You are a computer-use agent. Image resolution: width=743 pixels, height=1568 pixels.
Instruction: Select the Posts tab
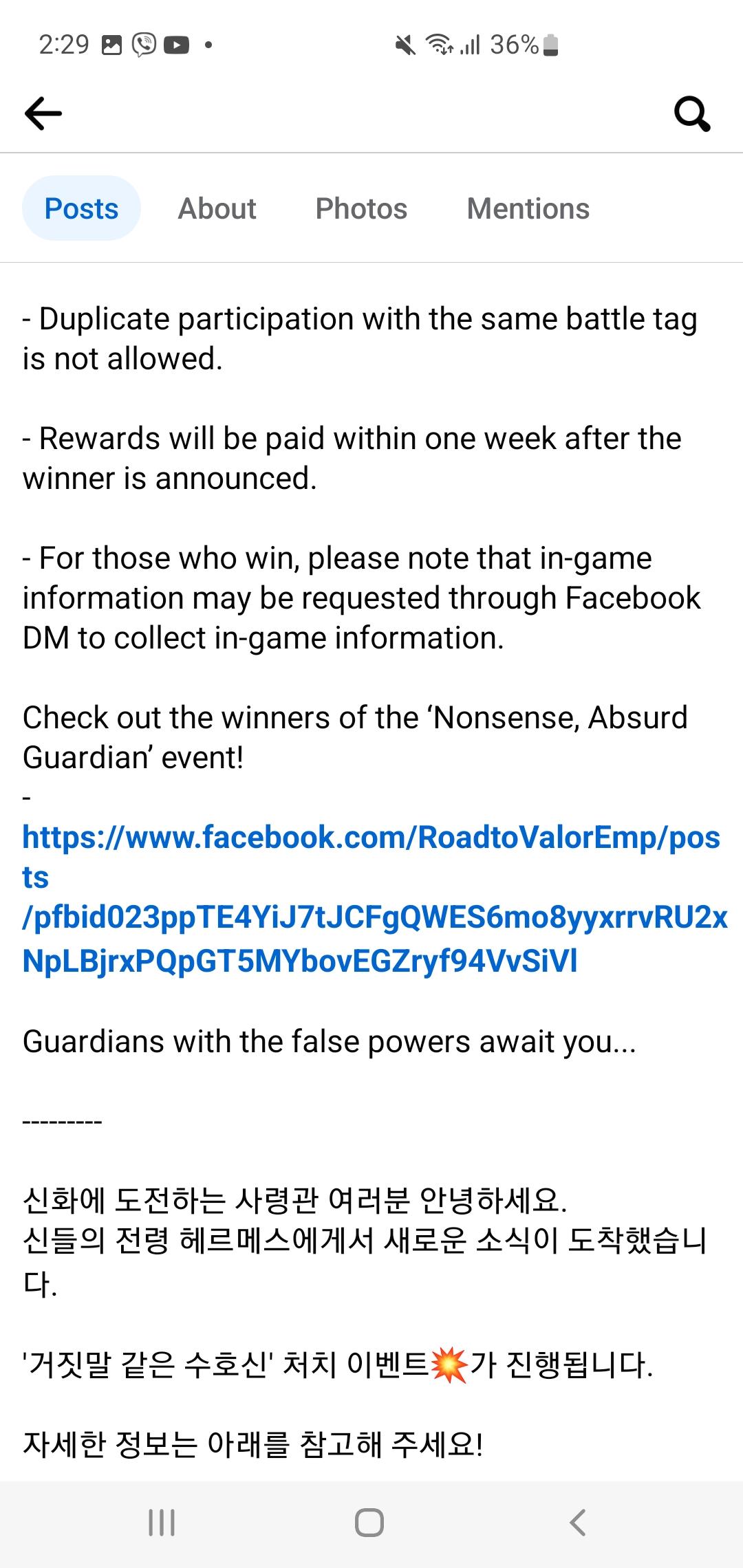pyautogui.click(x=81, y=208)
